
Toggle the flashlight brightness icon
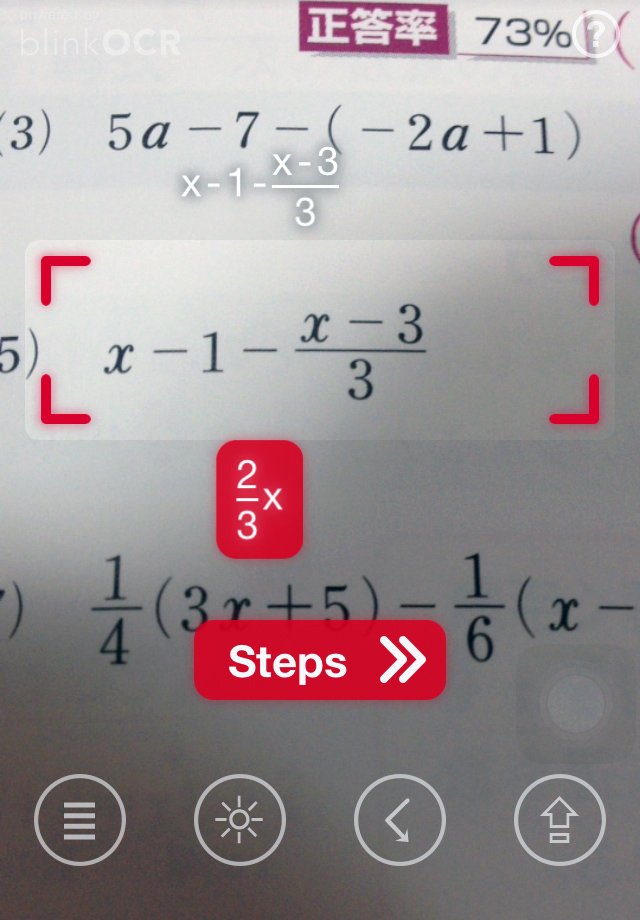[x=240, y=821]
